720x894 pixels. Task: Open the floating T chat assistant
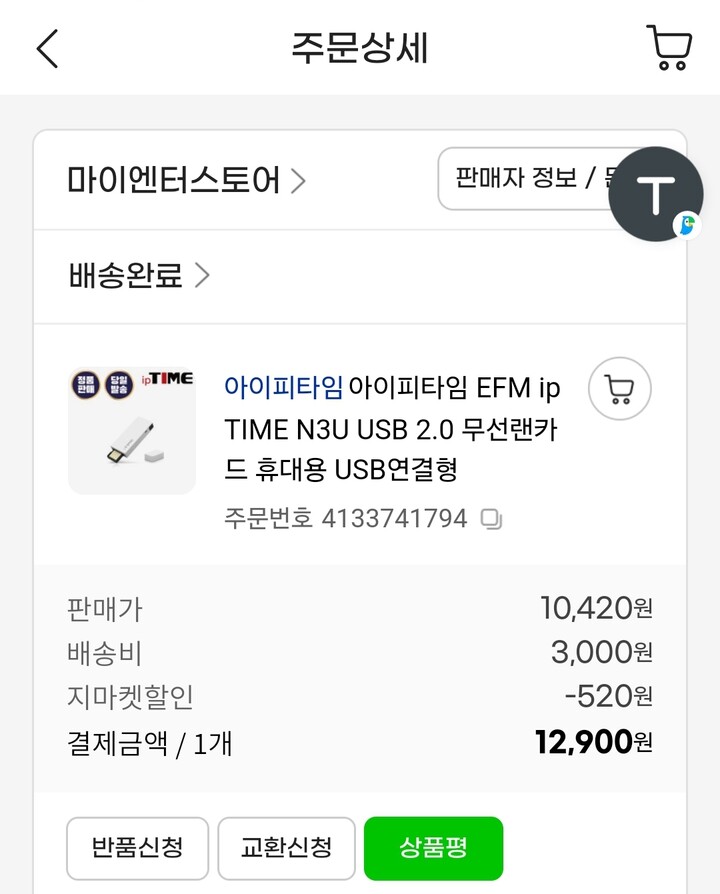point(655,195)
